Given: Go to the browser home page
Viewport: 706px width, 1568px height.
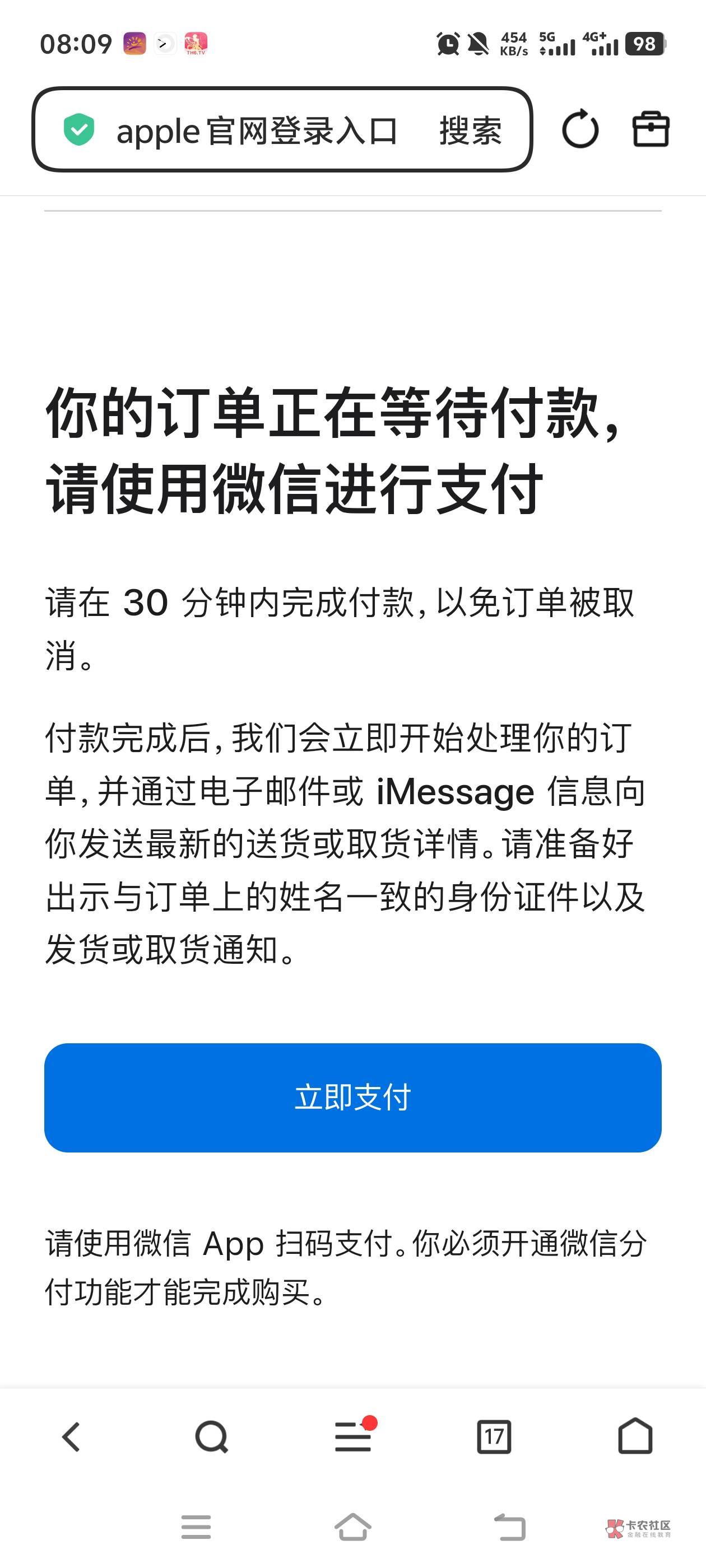Looking at the screenshot, I should (x=635, y=1436).
